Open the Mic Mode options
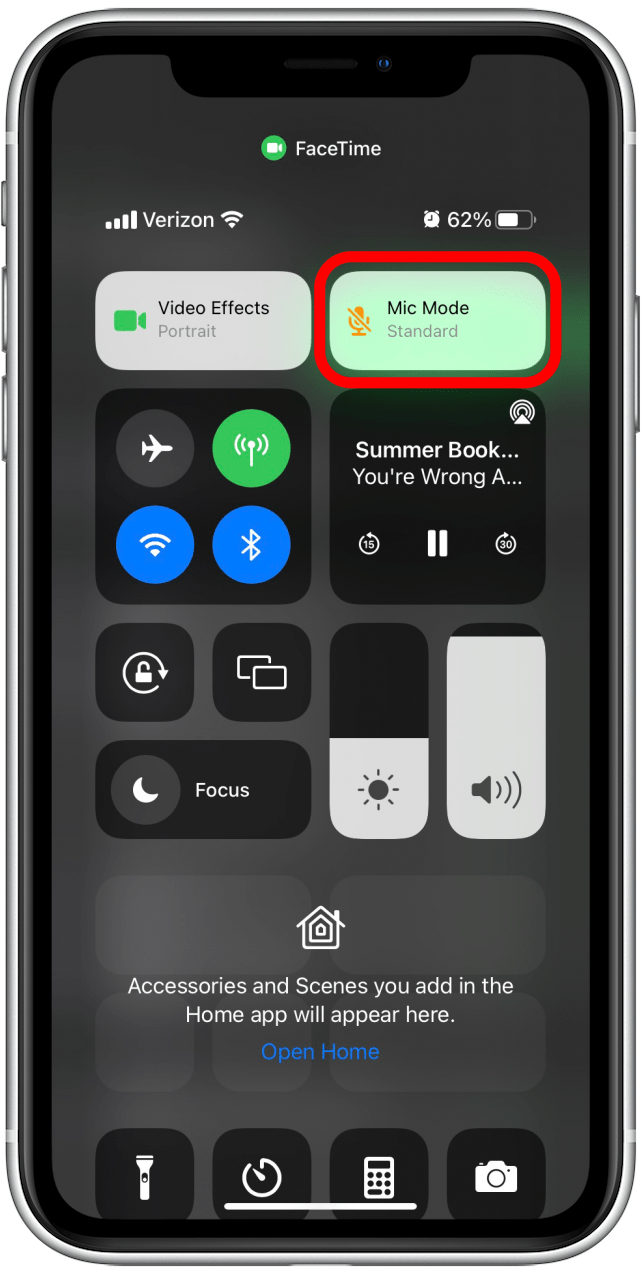This screenshot has width=642, height=1274. [x=437, y=319]
